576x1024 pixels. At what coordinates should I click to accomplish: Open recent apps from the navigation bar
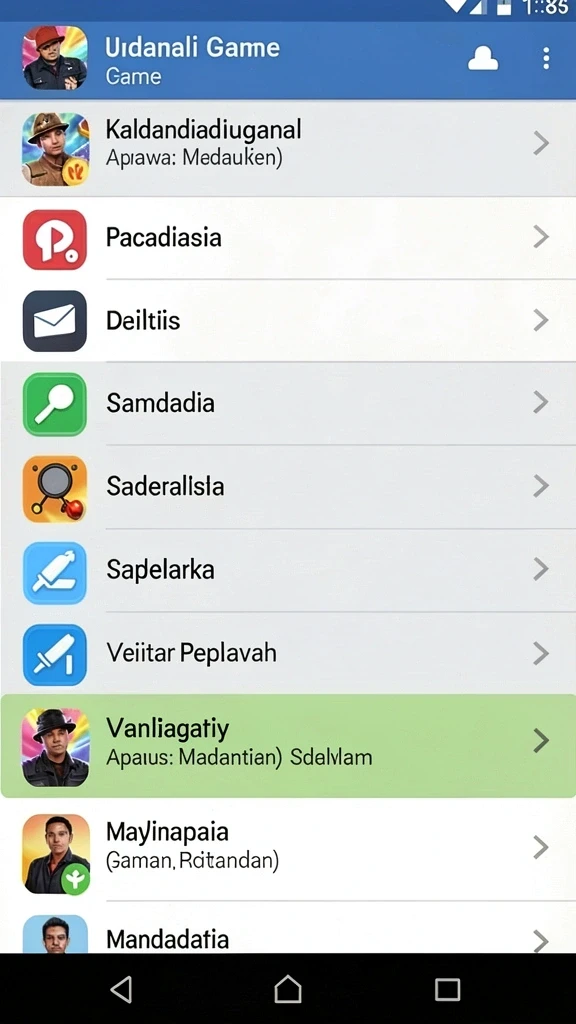[447, 989]
